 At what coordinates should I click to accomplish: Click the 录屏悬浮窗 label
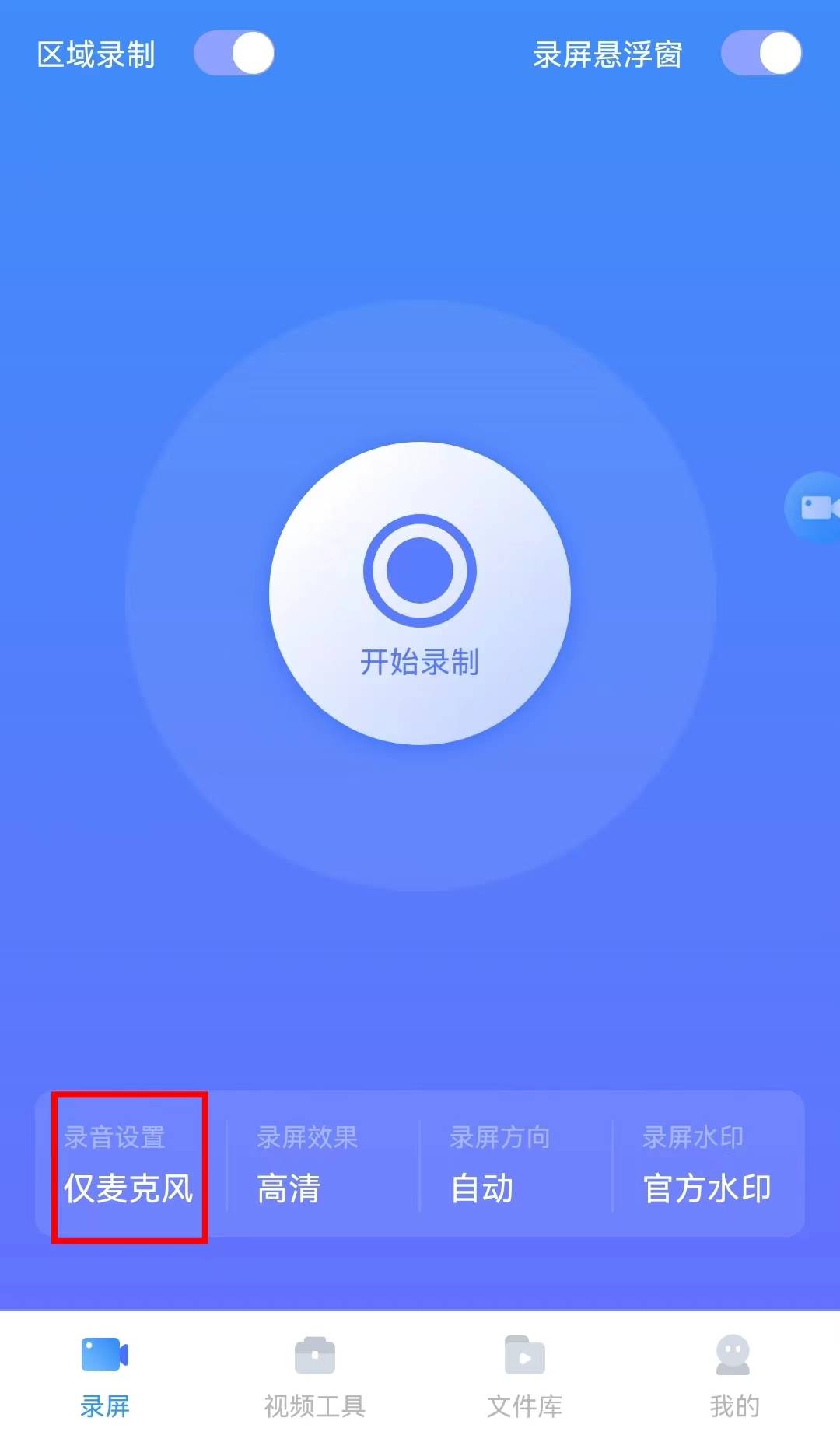click(x=610, y=56)
